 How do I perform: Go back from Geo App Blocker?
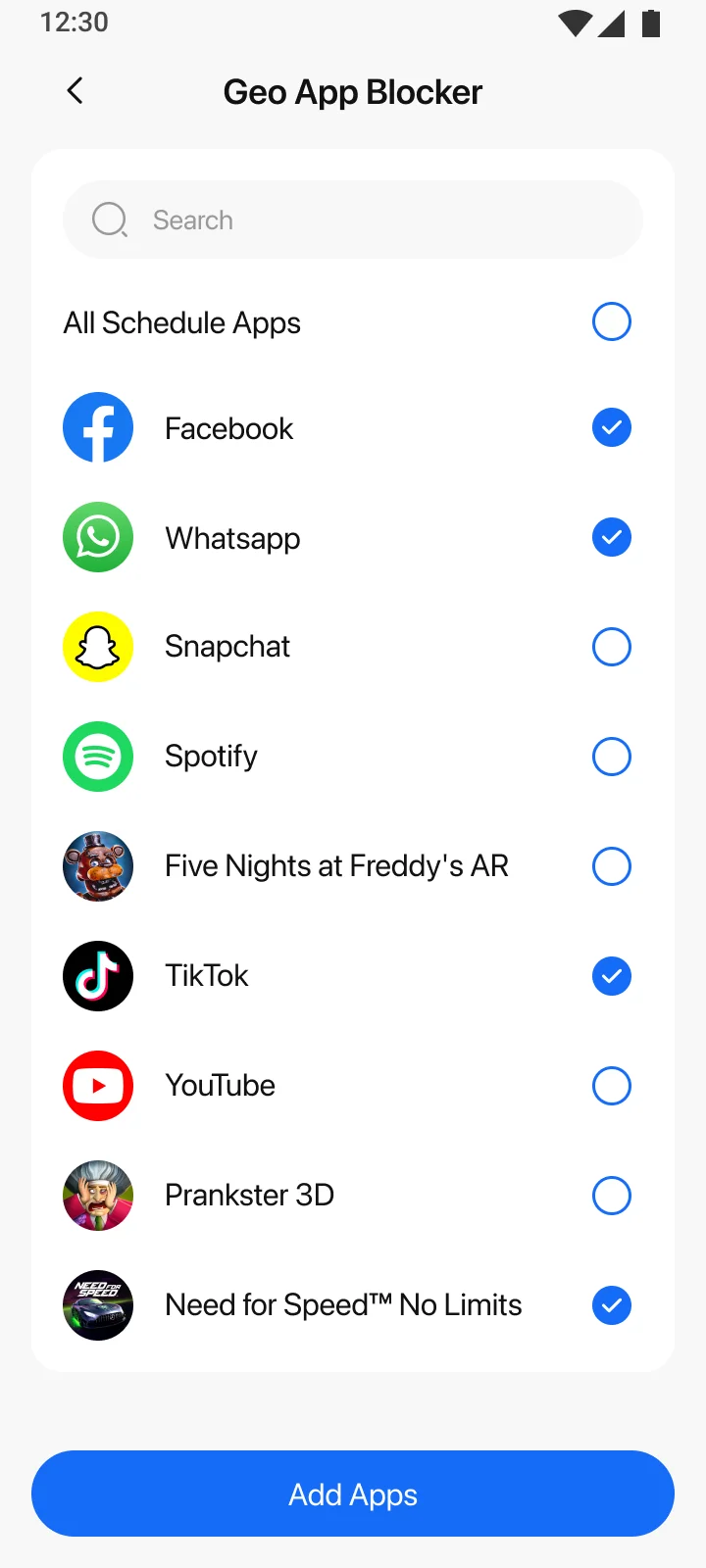[x=75, y=91]
